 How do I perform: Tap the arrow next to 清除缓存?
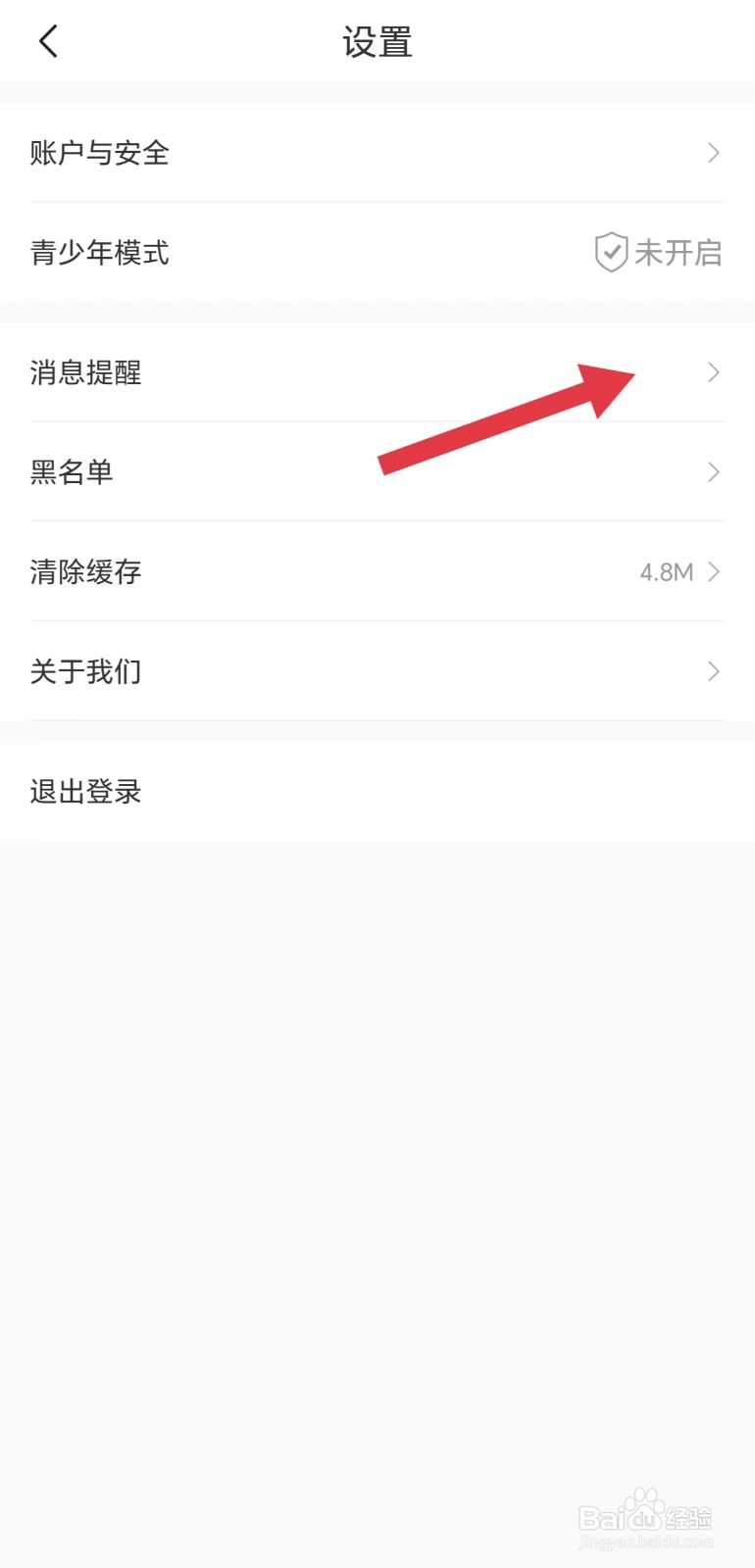click(713, 571)
